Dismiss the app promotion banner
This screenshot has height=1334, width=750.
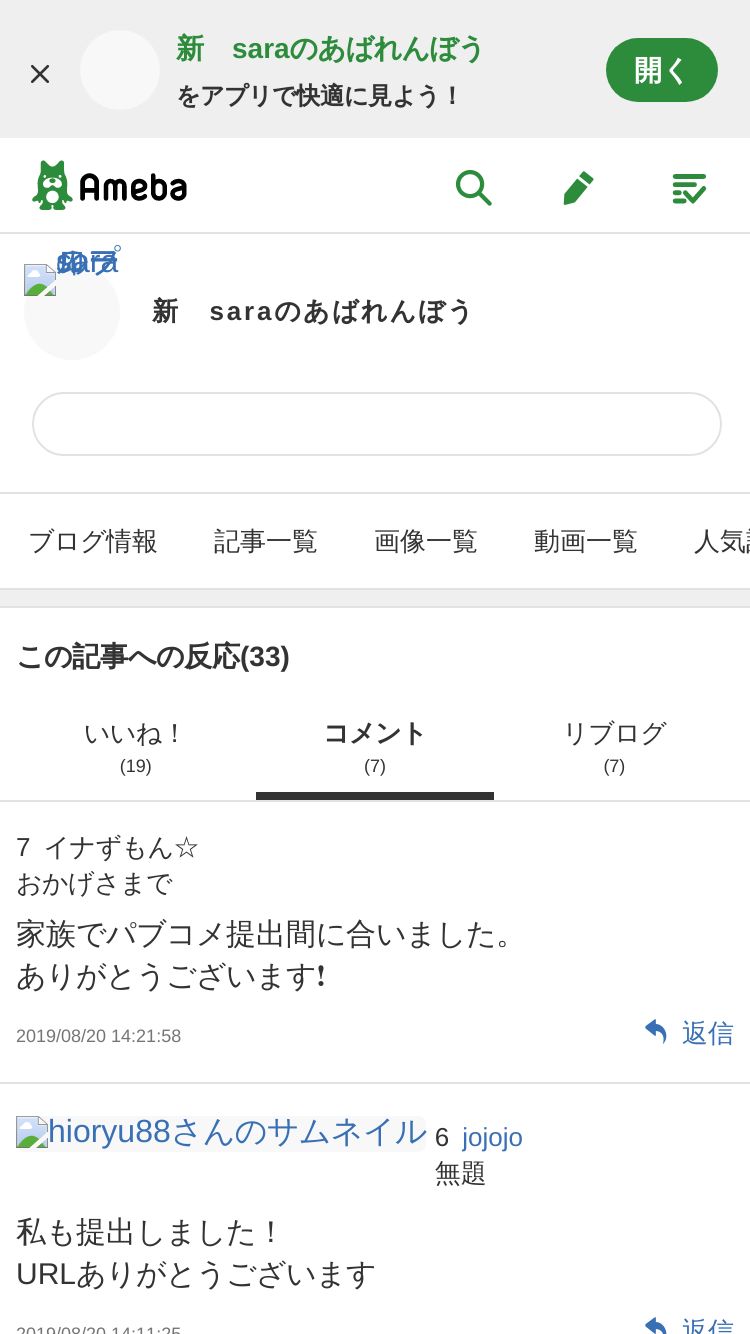(x=40, y=73)
